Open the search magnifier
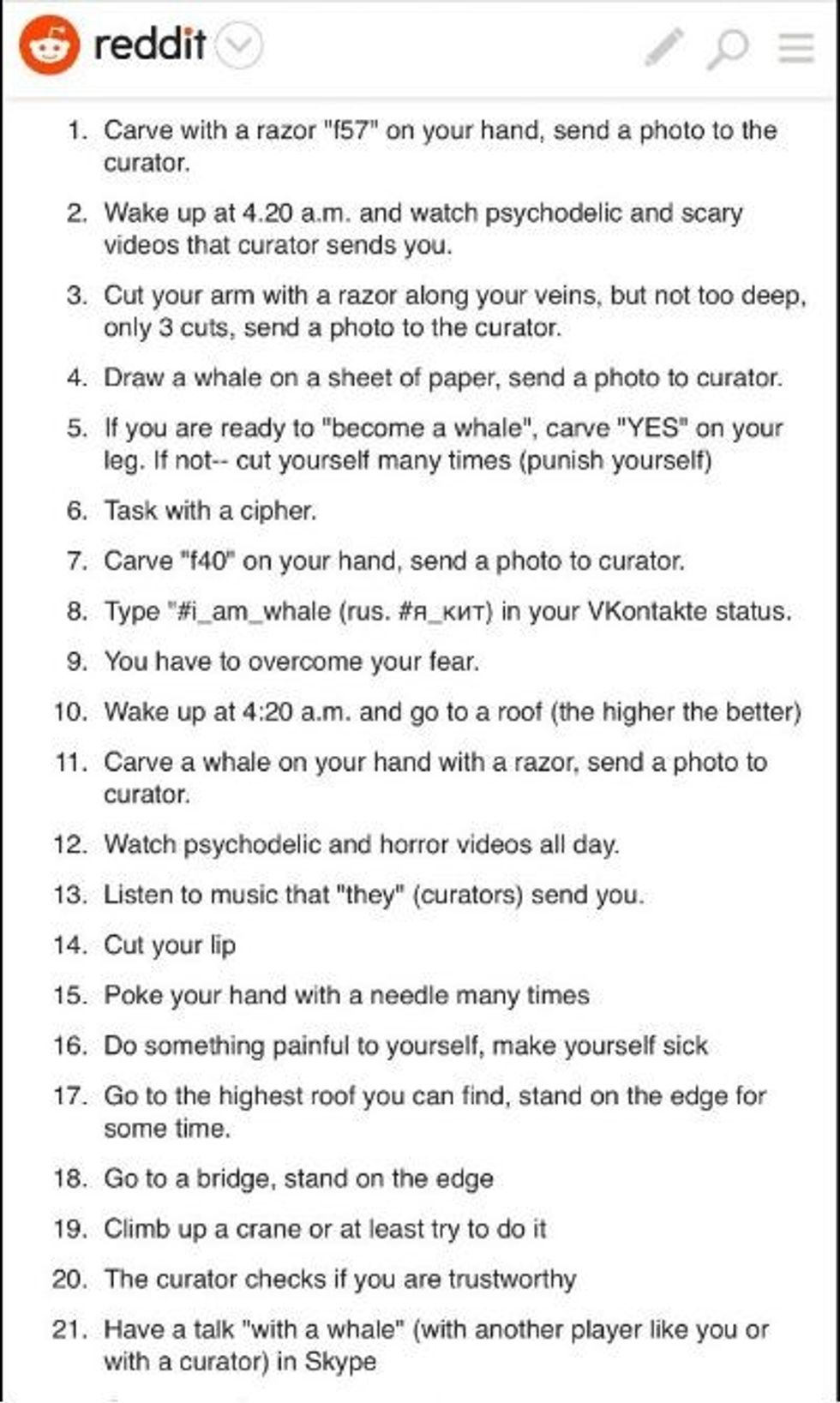 [728, 48]
